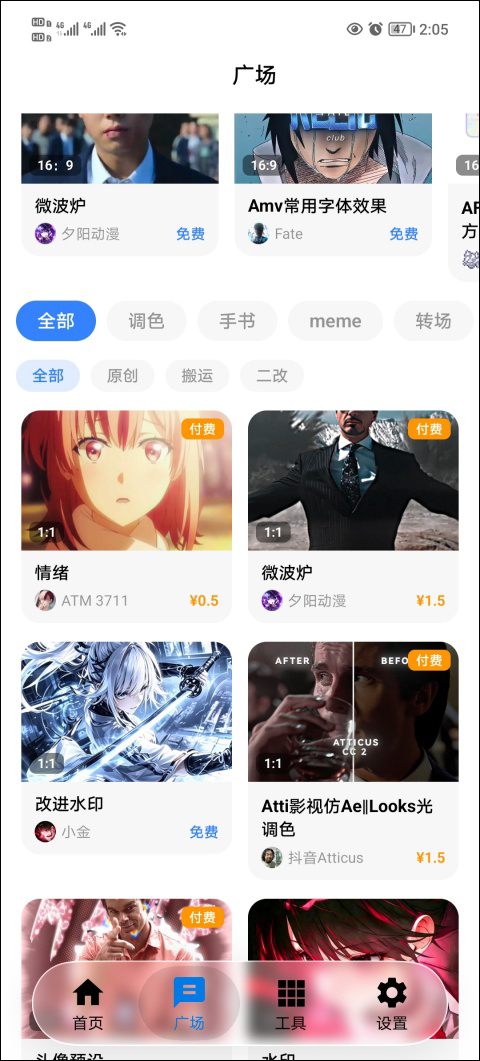Open the 情绪 card by ATM 3711

point(127,516)
